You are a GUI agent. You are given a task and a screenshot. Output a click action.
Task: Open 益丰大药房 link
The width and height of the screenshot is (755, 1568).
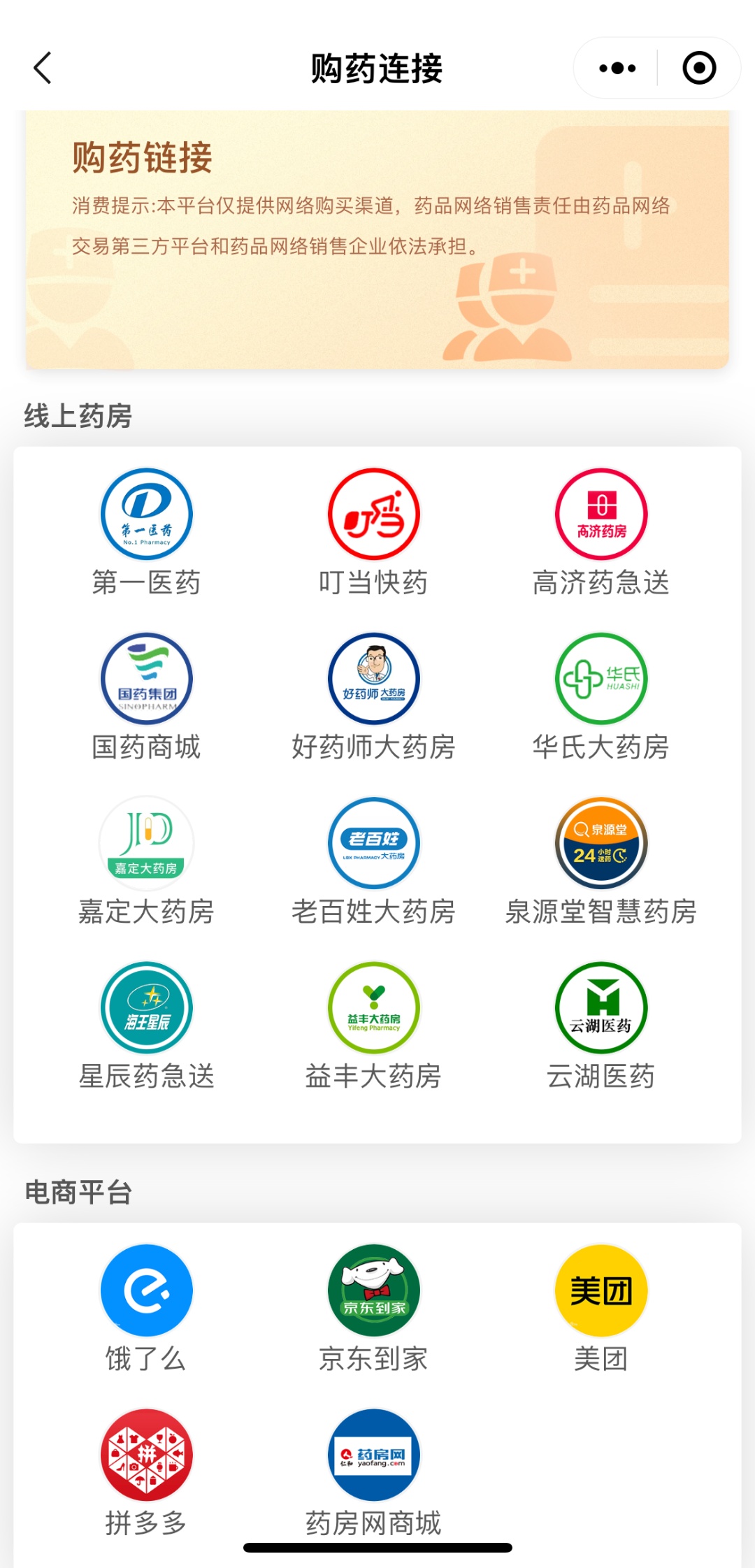[x=374, y=1008]
